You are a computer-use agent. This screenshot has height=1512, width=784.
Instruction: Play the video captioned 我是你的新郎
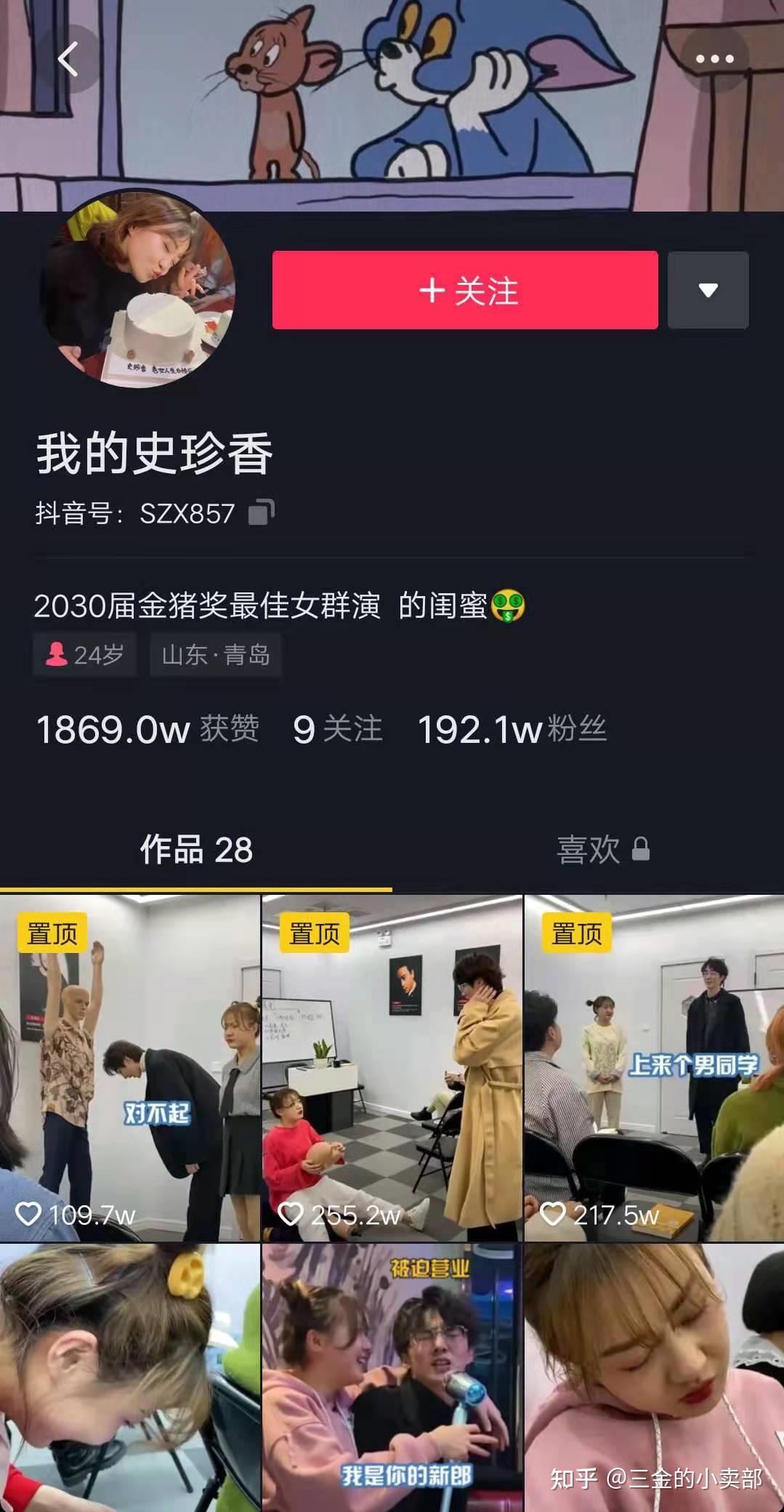tap(392, 1378)
